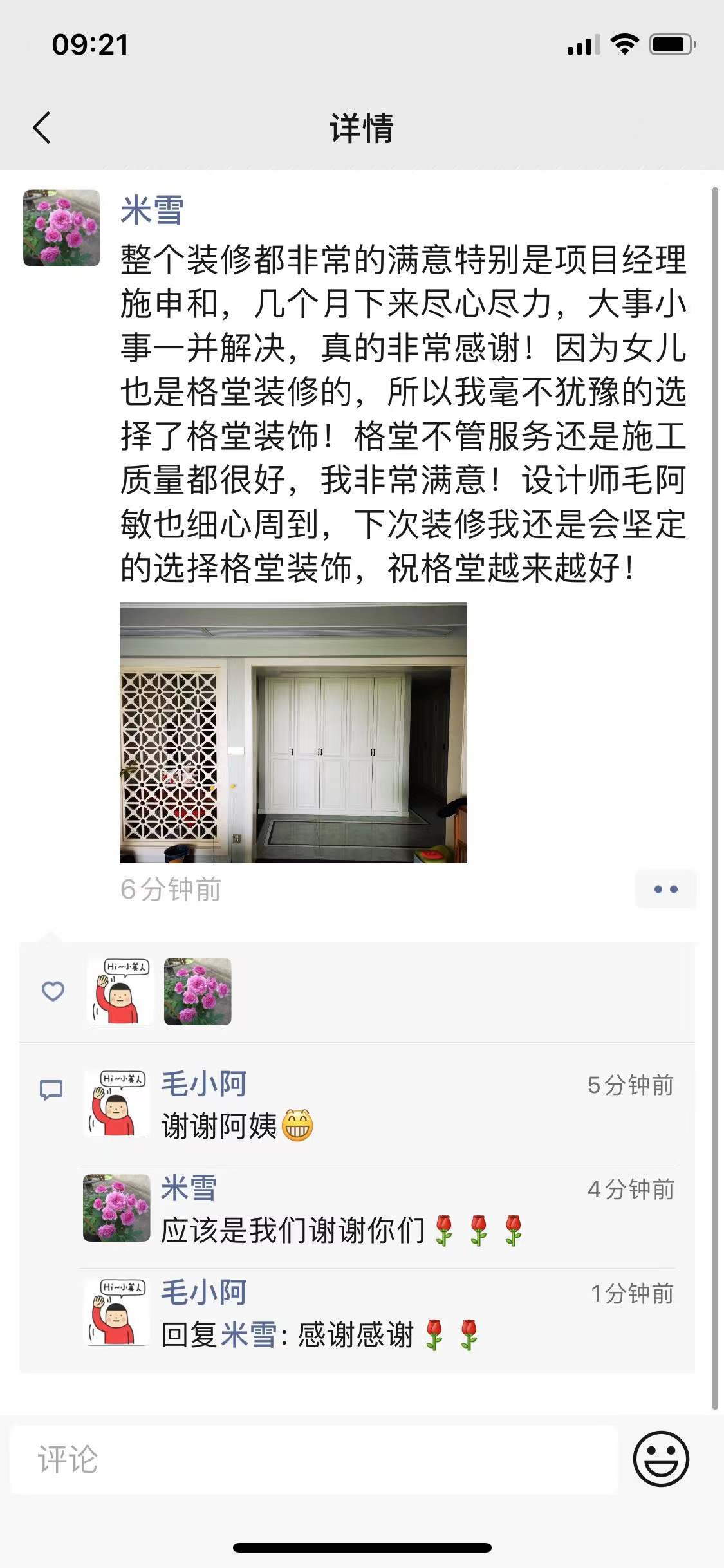The image size is (724, 1568).
Task: Tap the battery indicator icon
Action: click(x=671, y=44)
